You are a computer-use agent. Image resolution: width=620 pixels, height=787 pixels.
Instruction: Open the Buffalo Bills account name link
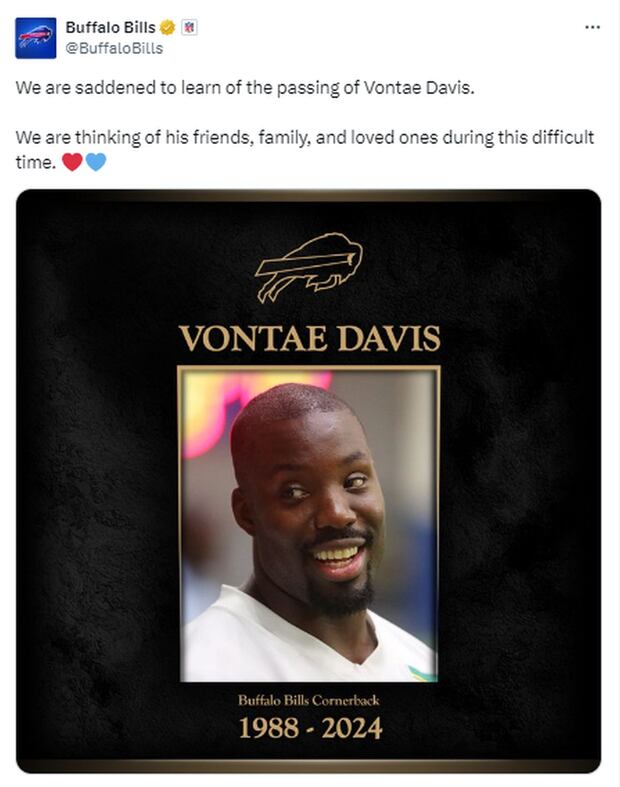[110, 28]
